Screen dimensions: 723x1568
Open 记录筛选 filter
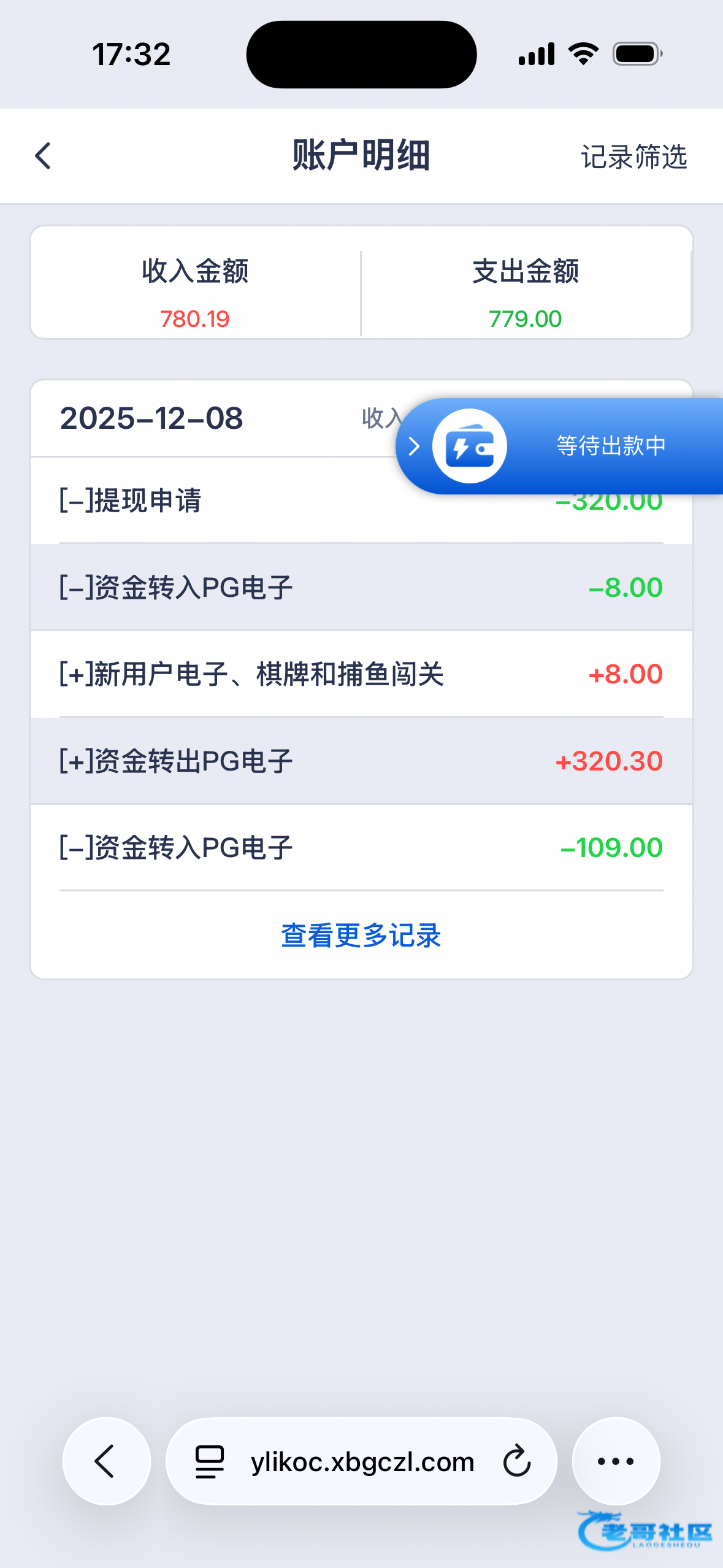[x=633, y=157]
